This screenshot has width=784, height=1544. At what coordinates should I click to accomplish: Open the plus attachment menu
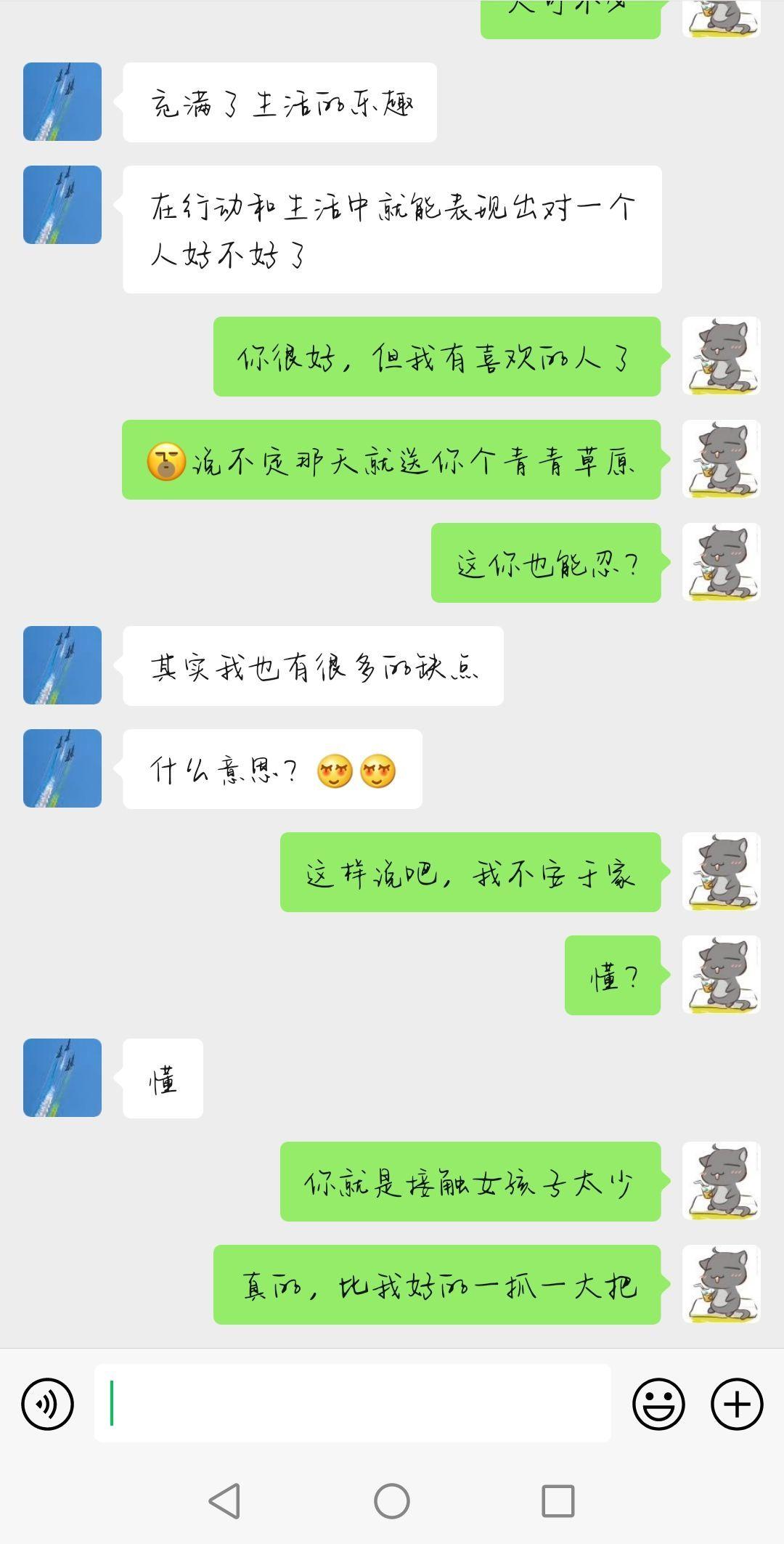(737, 1404)
